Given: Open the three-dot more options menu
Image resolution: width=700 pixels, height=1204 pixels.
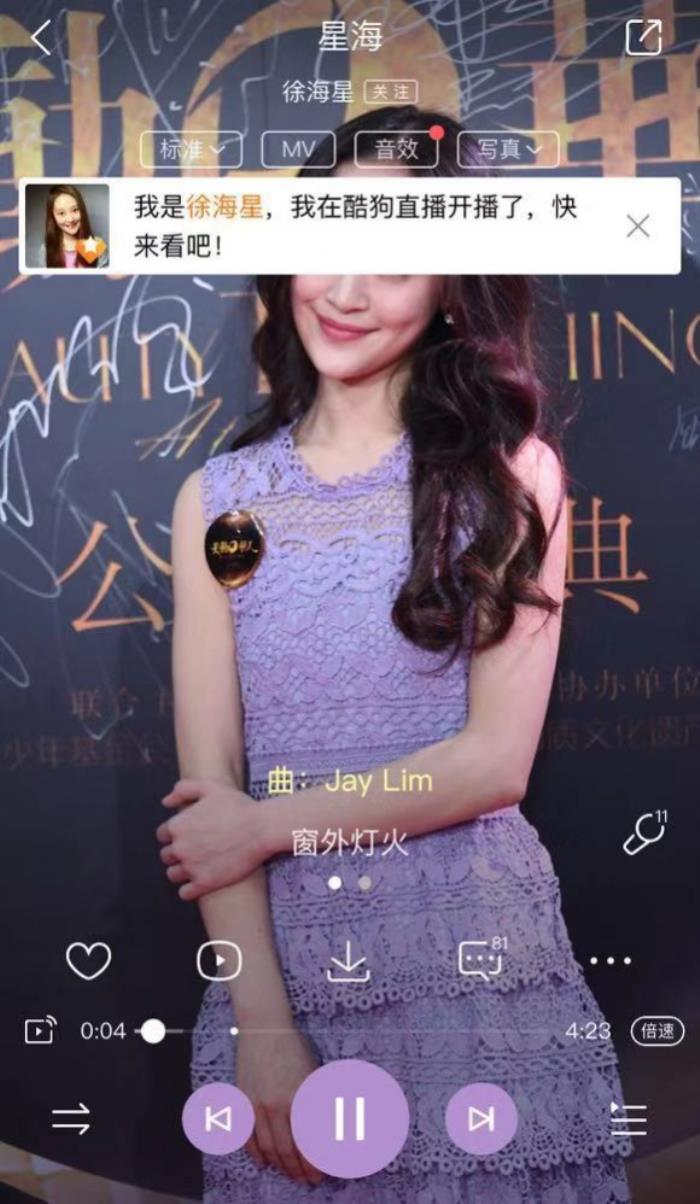Looking at the screenshot, I should tap(610, 961).
